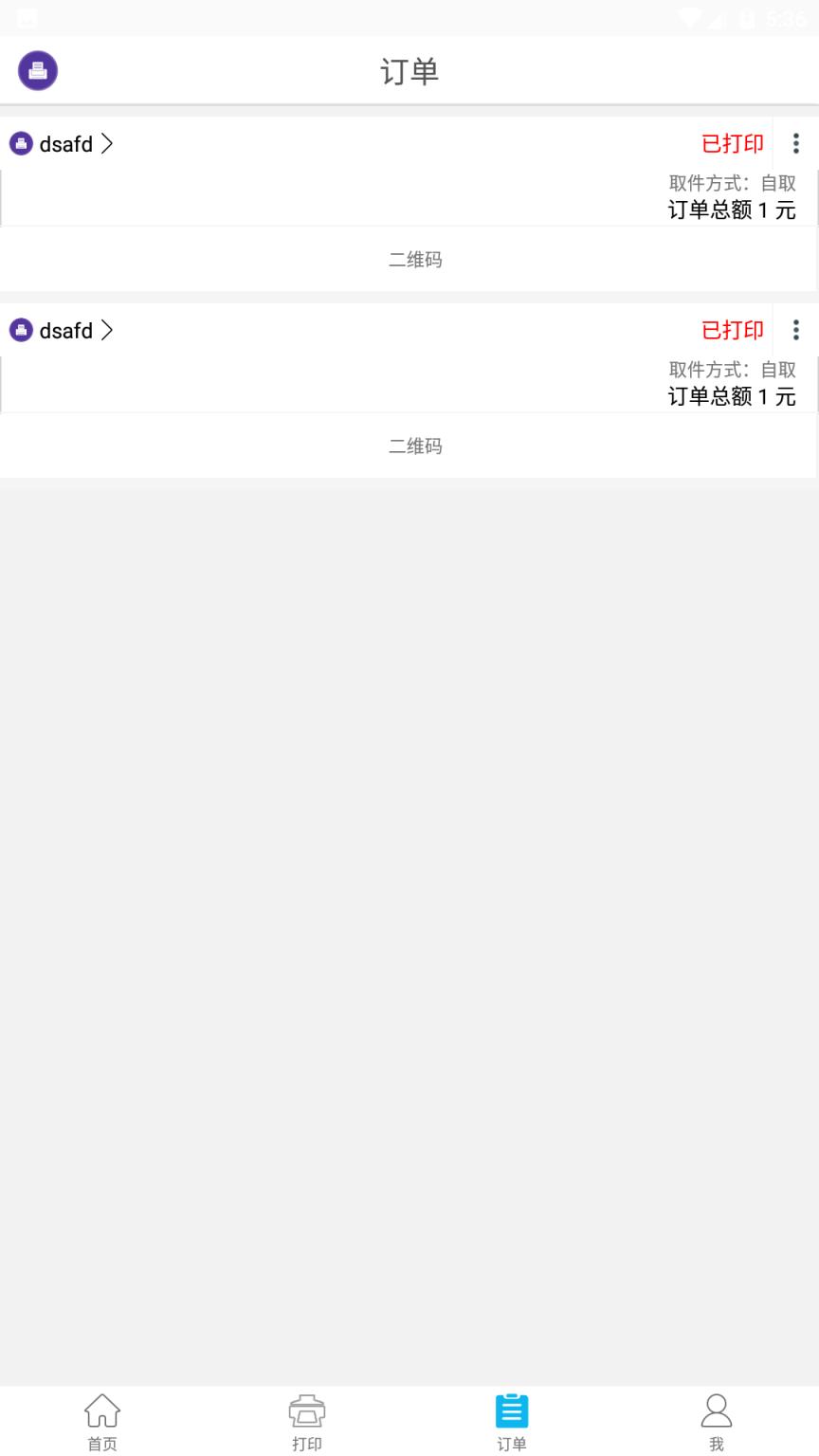Select the 已打印 status on the first order

click(732, 143)
